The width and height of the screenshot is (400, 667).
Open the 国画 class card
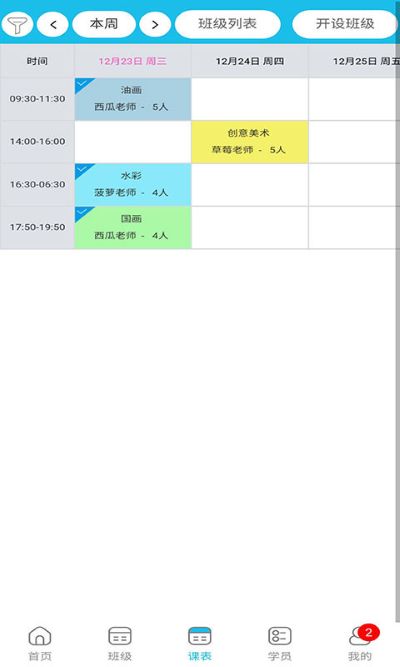pos(133,228)
